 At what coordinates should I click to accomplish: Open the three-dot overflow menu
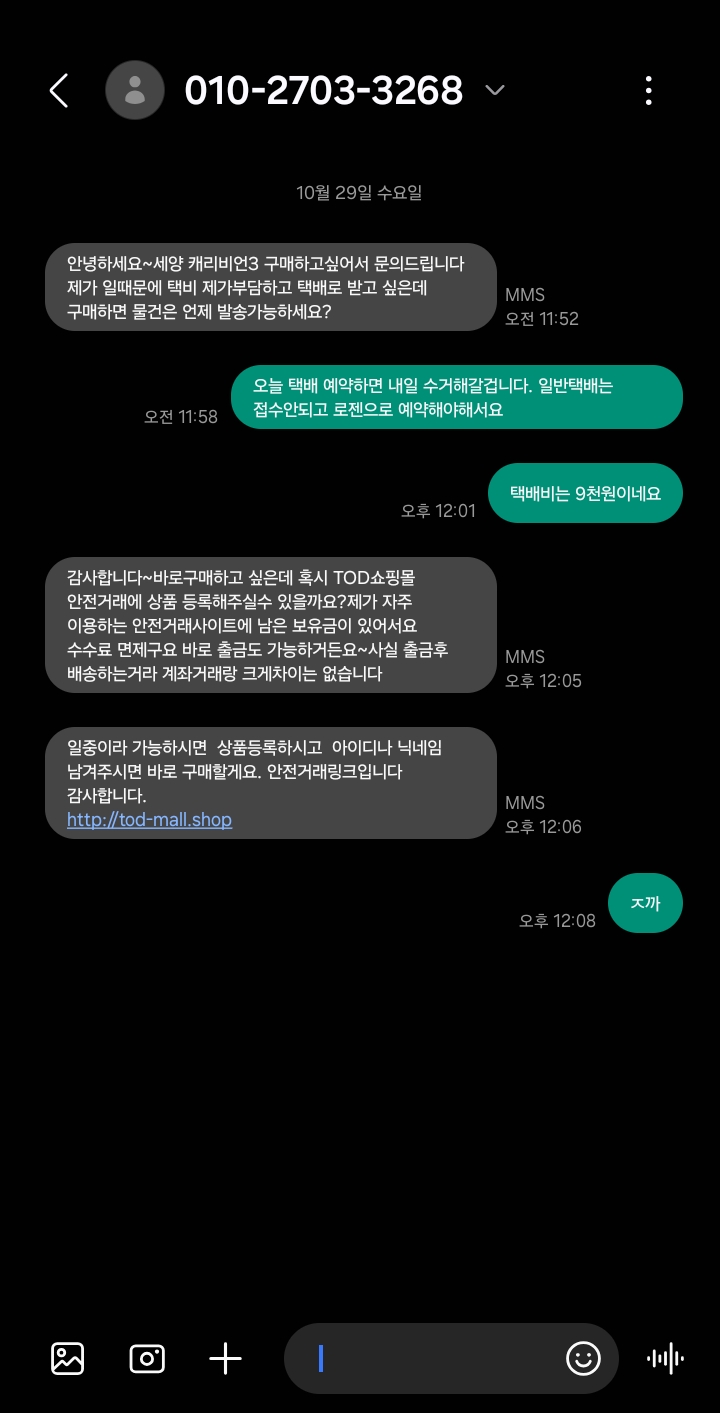[649, 91]
